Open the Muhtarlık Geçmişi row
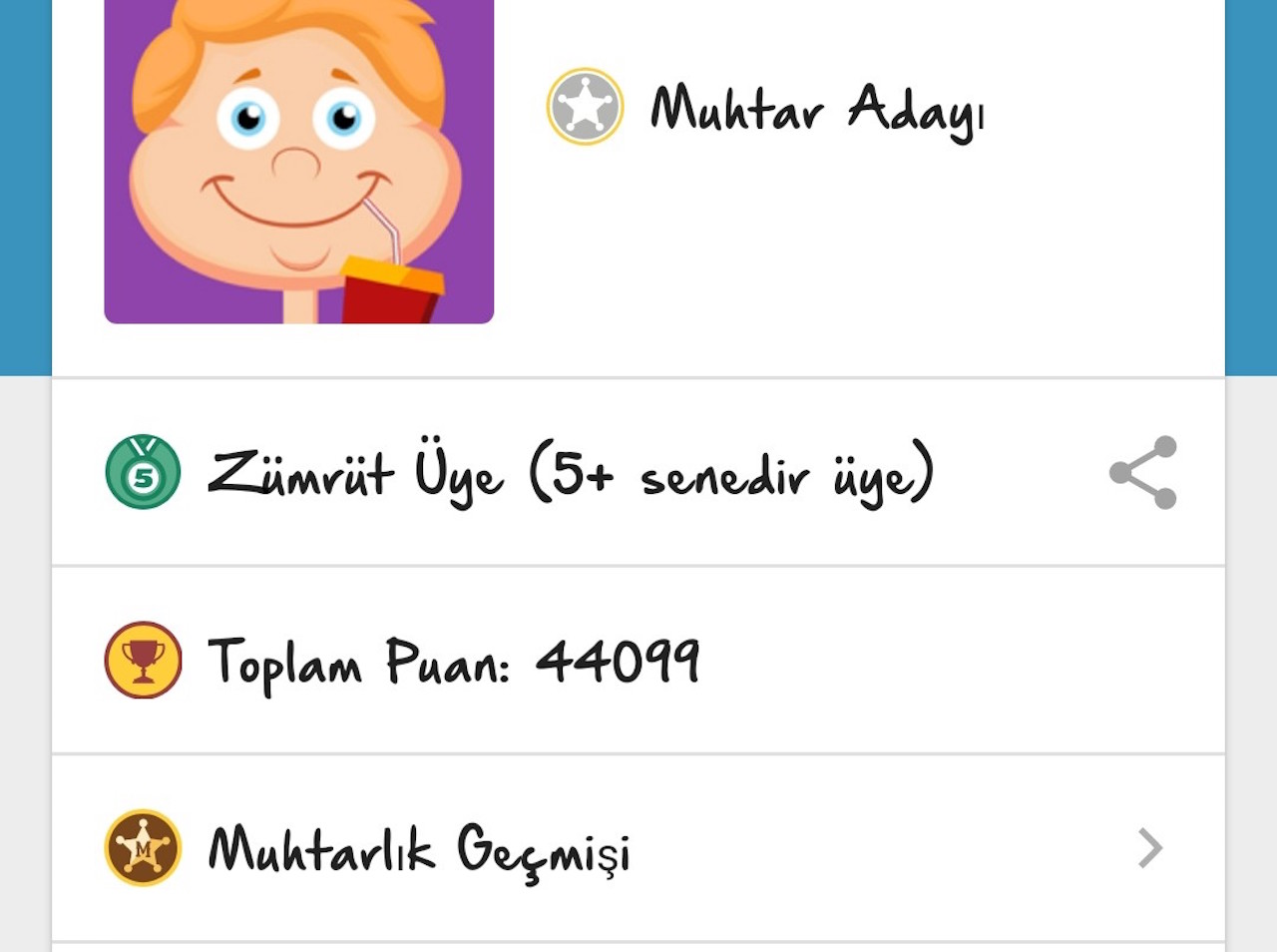The width and height of the screenshot is (1277, 952). (638, 848)
